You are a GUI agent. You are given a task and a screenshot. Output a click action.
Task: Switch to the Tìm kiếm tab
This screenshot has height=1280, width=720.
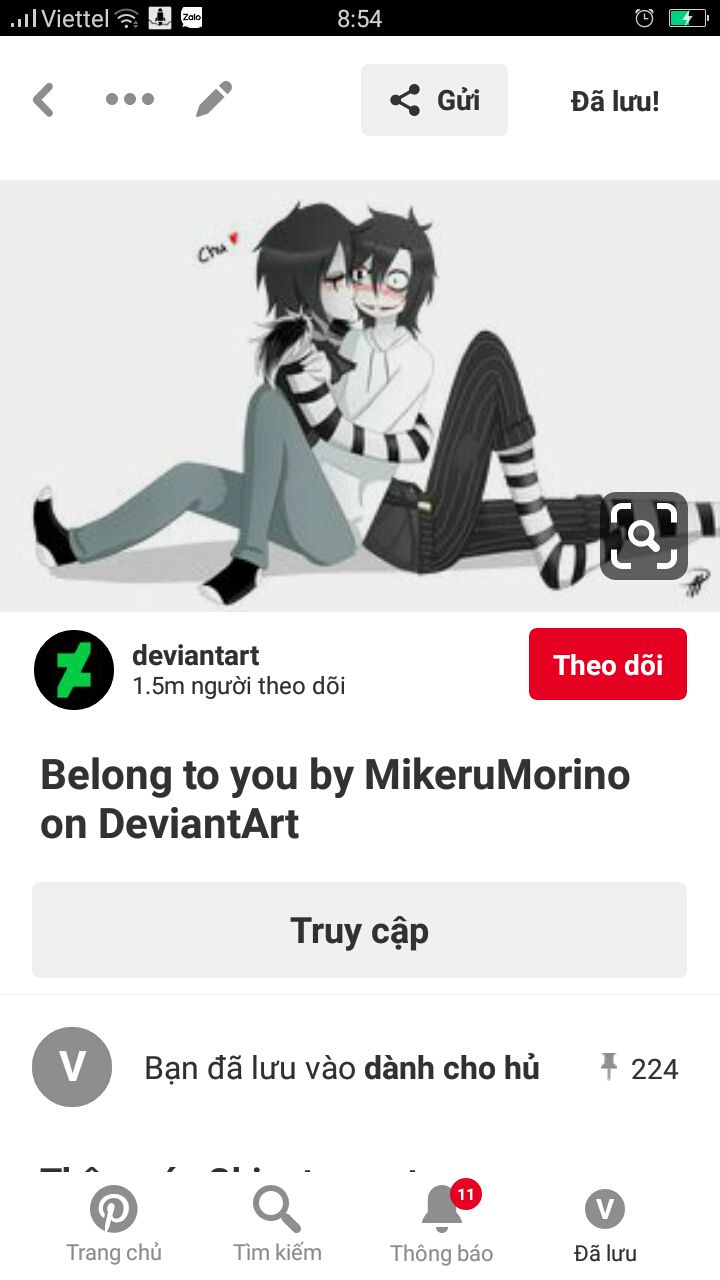coord(277,1224)
